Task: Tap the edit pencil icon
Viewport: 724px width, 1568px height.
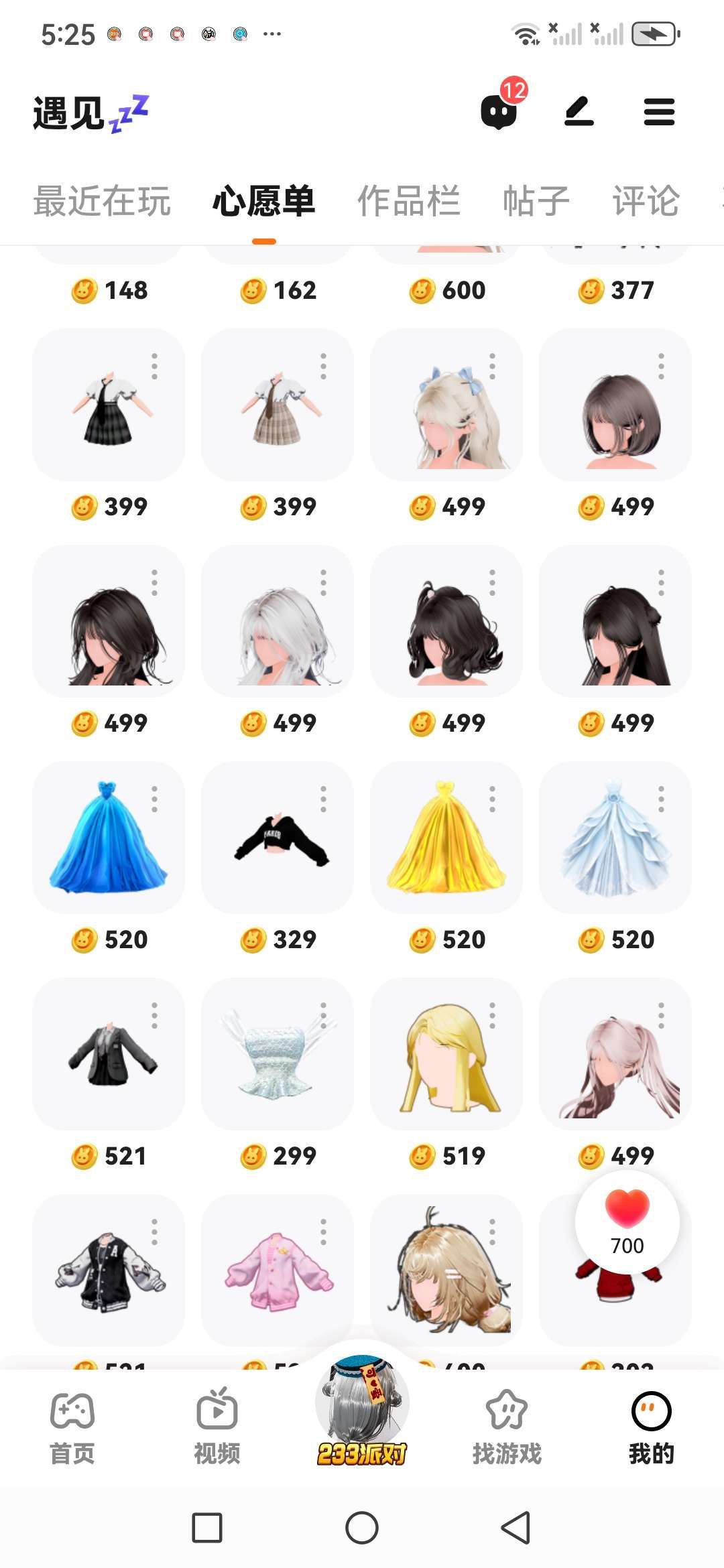Action: tap(579, 111)
